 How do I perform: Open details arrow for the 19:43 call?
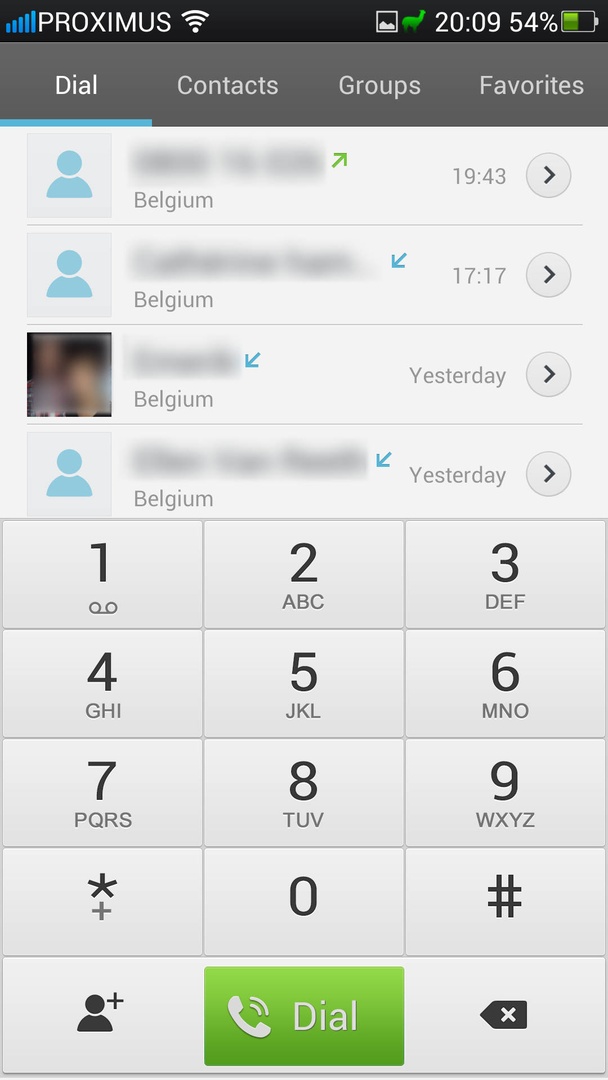click(548, 176)
